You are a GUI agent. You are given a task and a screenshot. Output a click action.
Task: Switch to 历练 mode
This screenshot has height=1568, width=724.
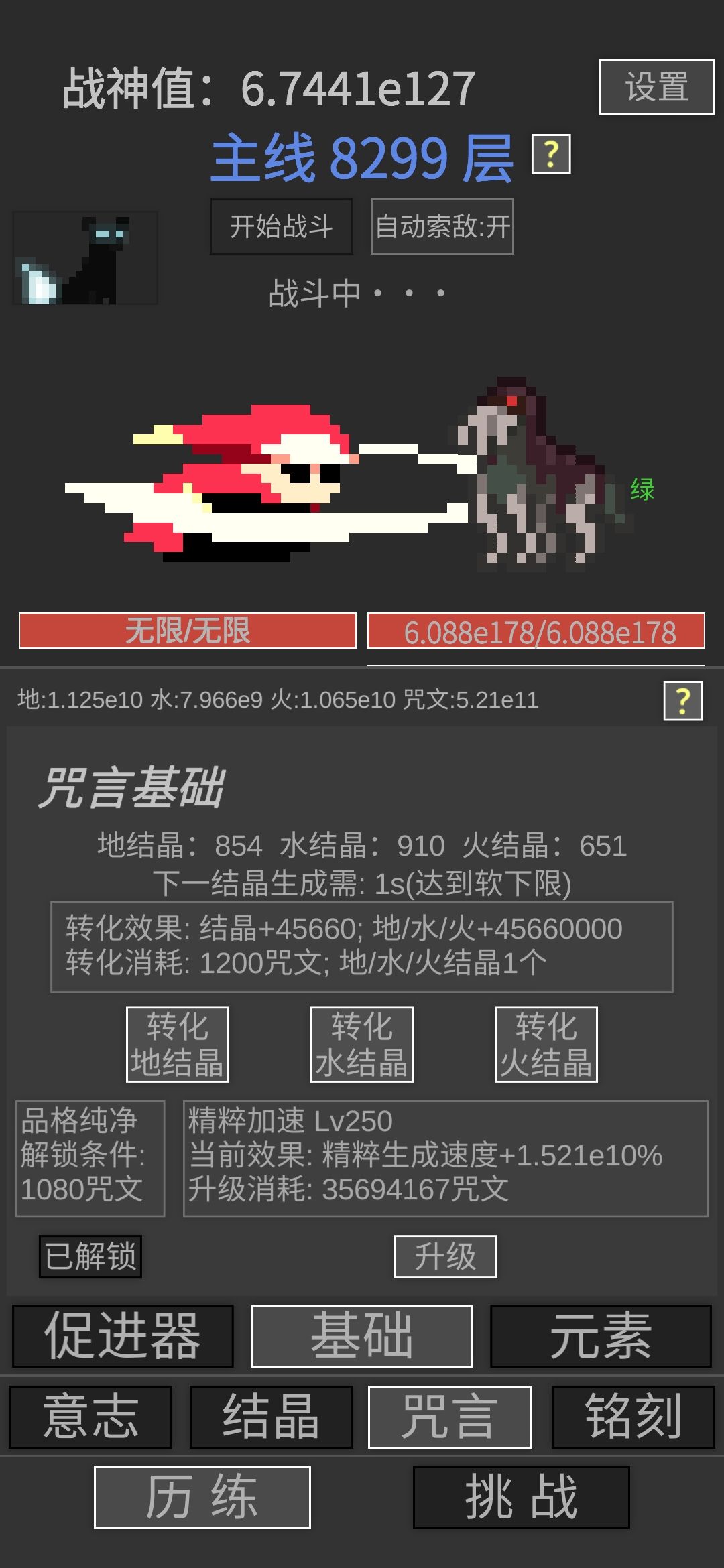point(202,1498)
